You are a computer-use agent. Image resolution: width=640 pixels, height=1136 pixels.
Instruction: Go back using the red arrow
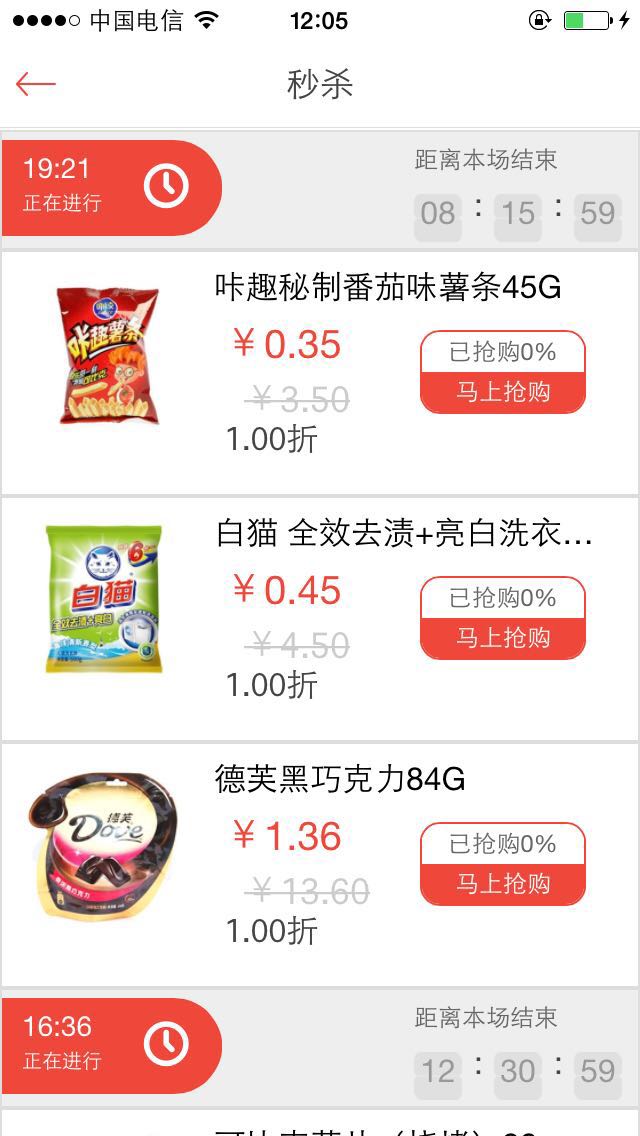[x=36, y=84]
